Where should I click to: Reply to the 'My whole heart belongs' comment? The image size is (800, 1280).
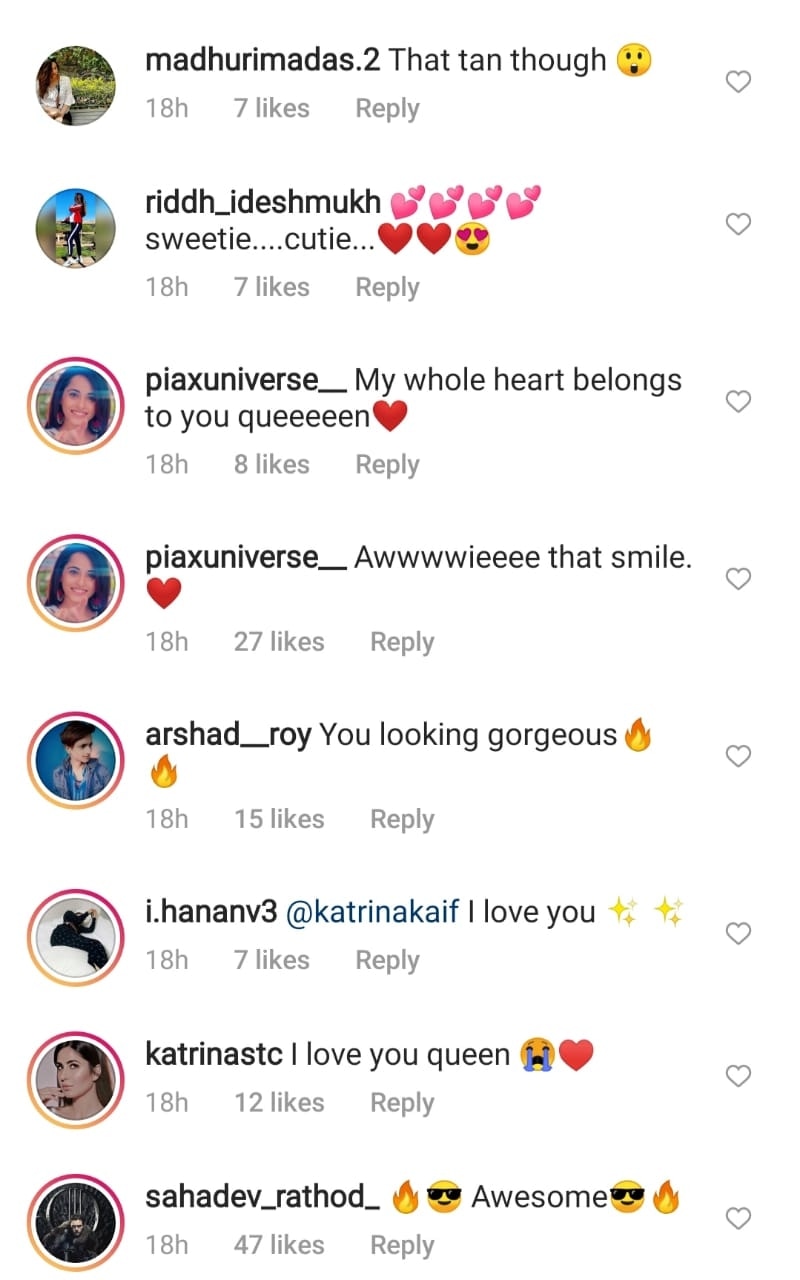[x=387, y=465]
